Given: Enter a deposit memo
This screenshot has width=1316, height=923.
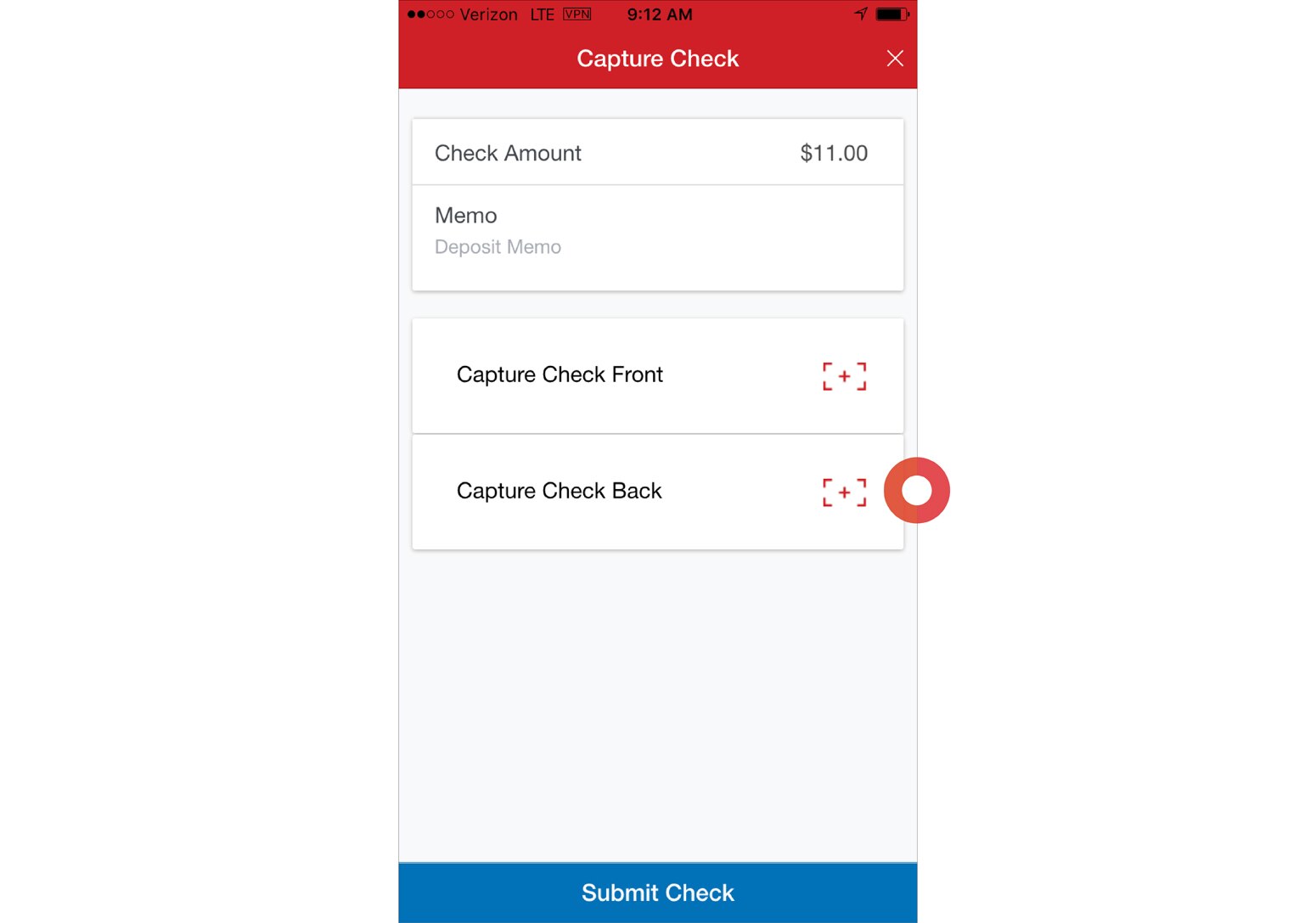Looking at the screenshot, I should click(657, 247).
